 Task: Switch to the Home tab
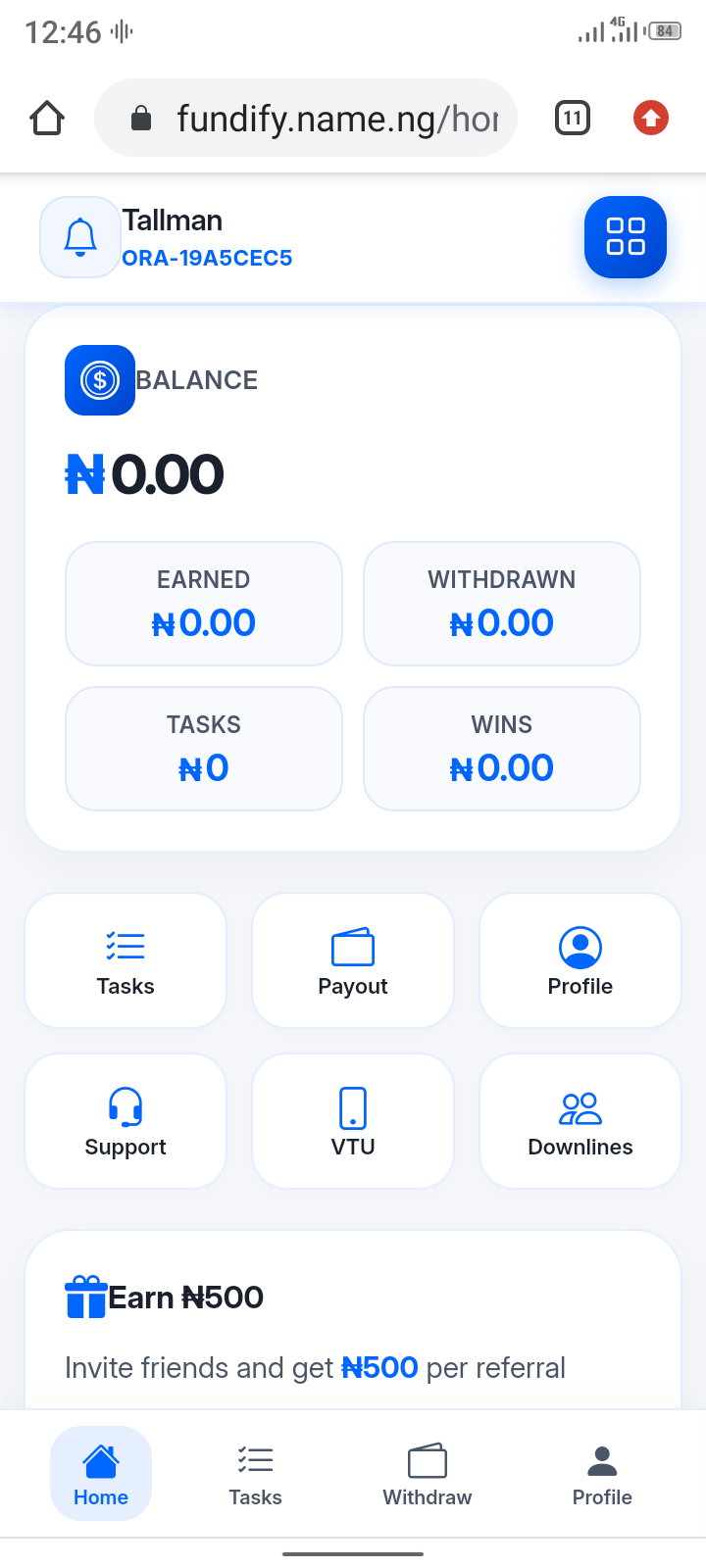(101, 1473)
